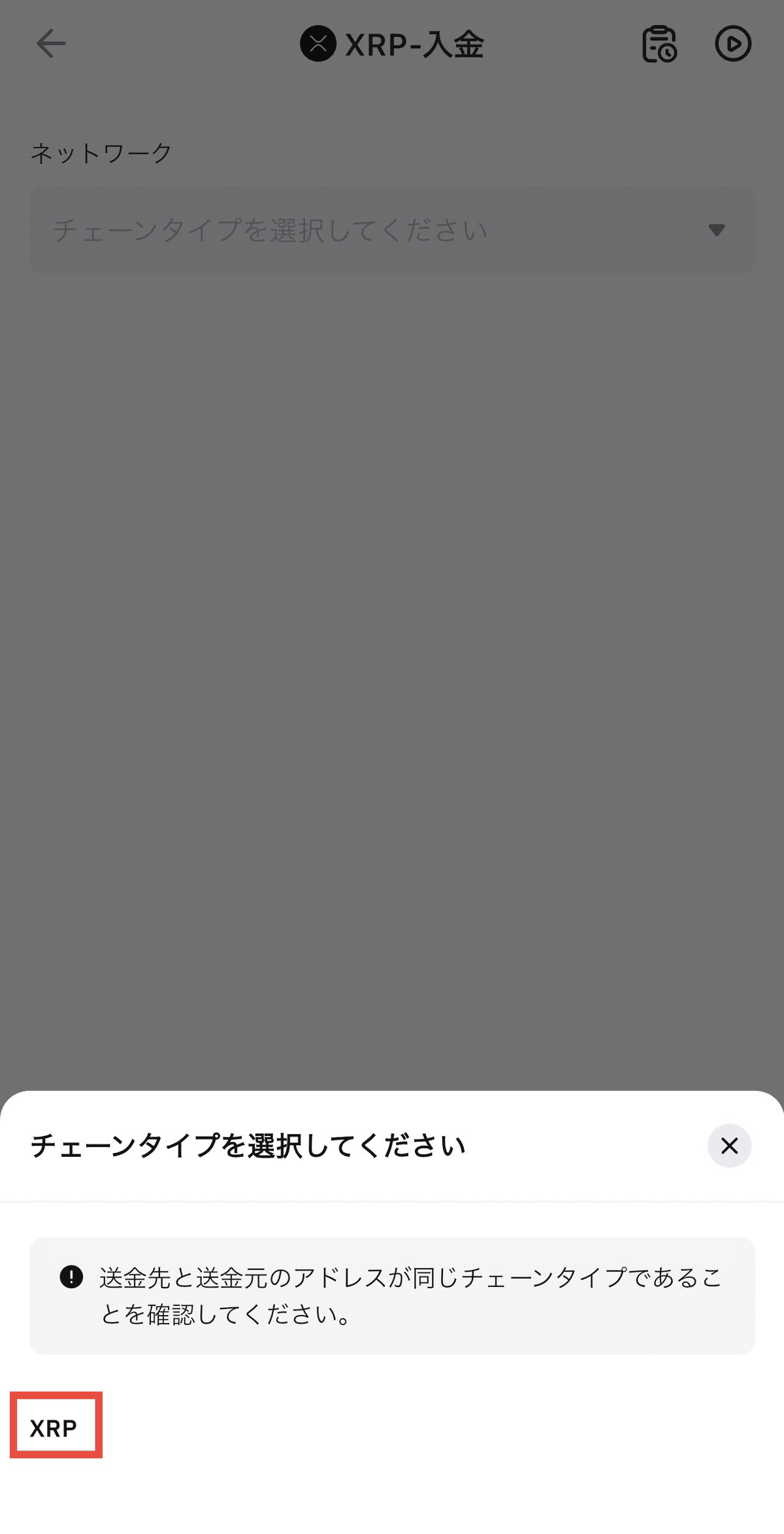Tap the clock detail on the history icon
784x1534 pixels.
[x=668, y=54]
